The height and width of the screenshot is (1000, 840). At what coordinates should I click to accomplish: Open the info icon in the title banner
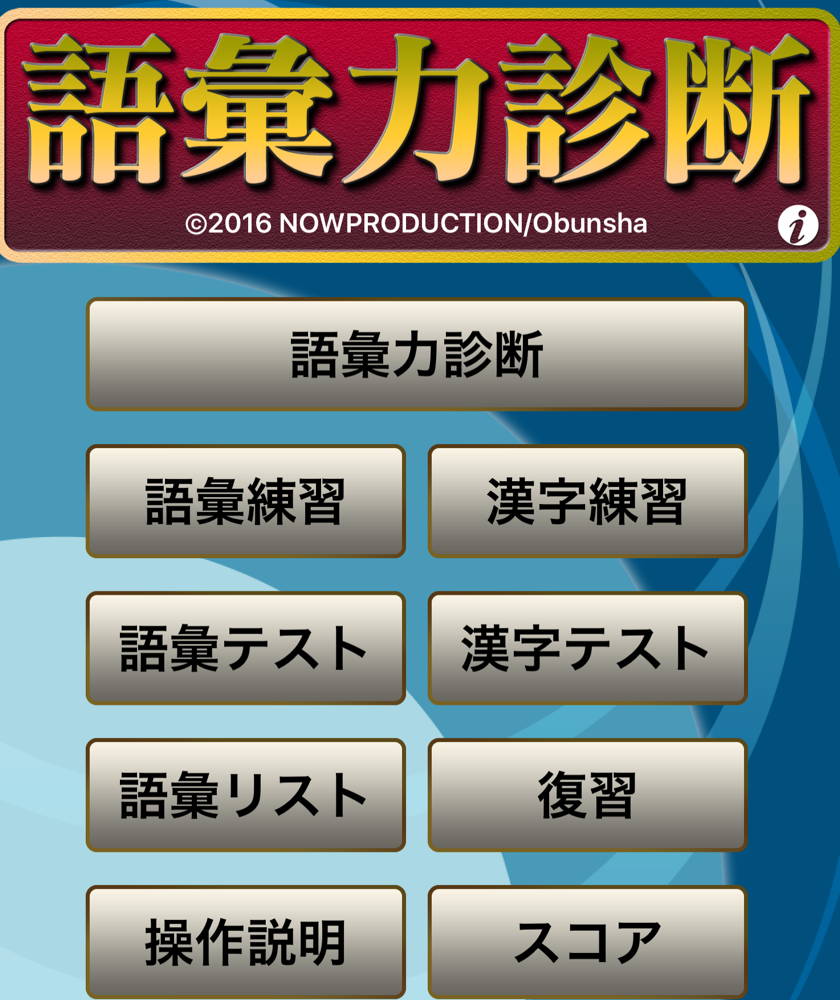797,226
